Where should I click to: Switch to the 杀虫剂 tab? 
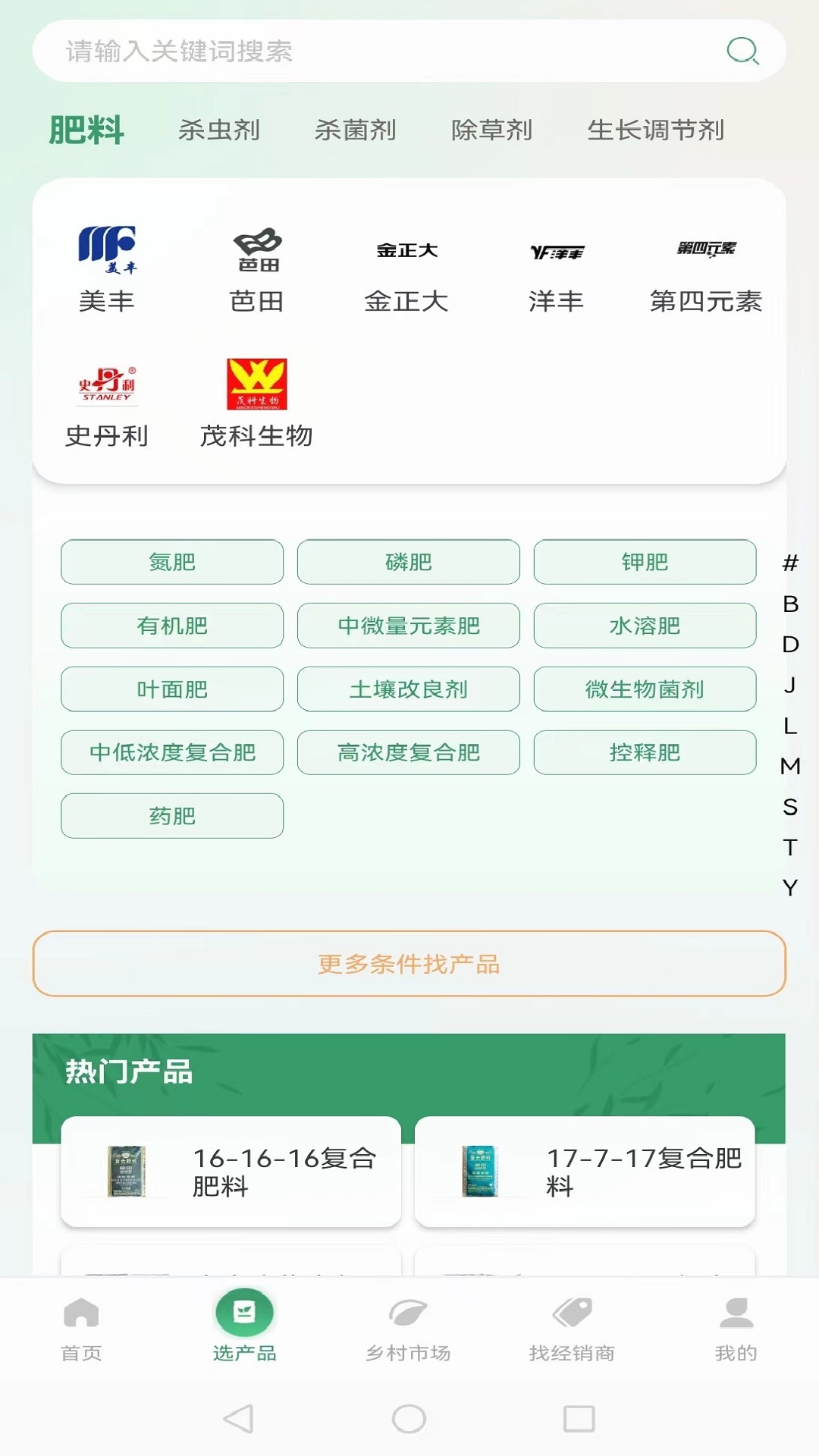click(x=217, y=130)
